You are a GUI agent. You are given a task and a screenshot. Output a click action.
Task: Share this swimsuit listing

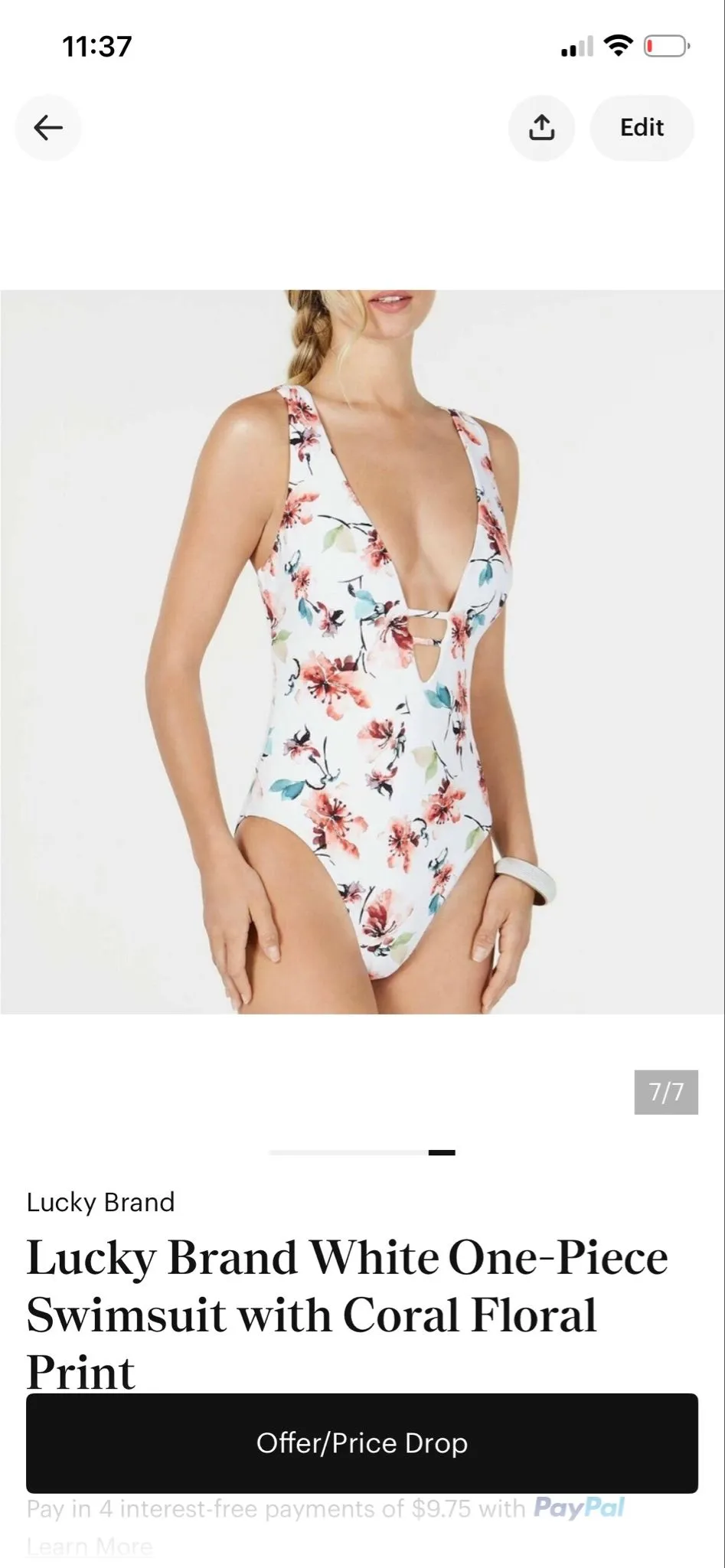pyautogui.click(x=542, y=128)
